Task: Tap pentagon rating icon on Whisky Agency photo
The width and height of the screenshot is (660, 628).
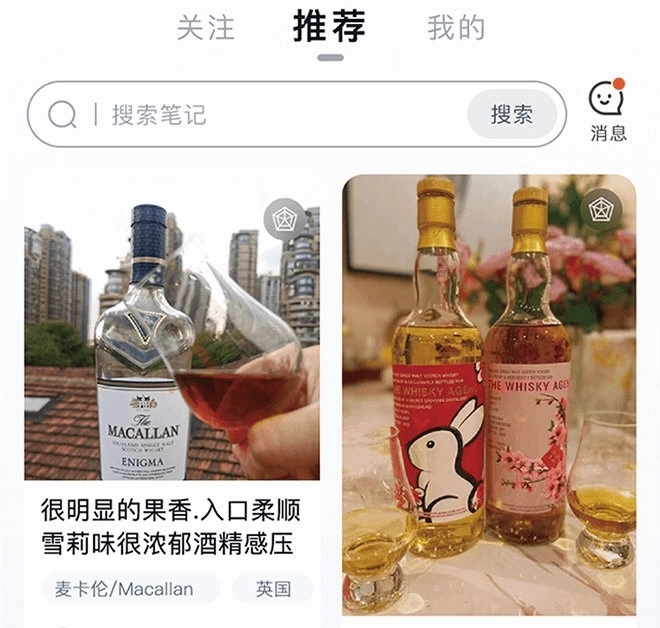Action: 603,209
